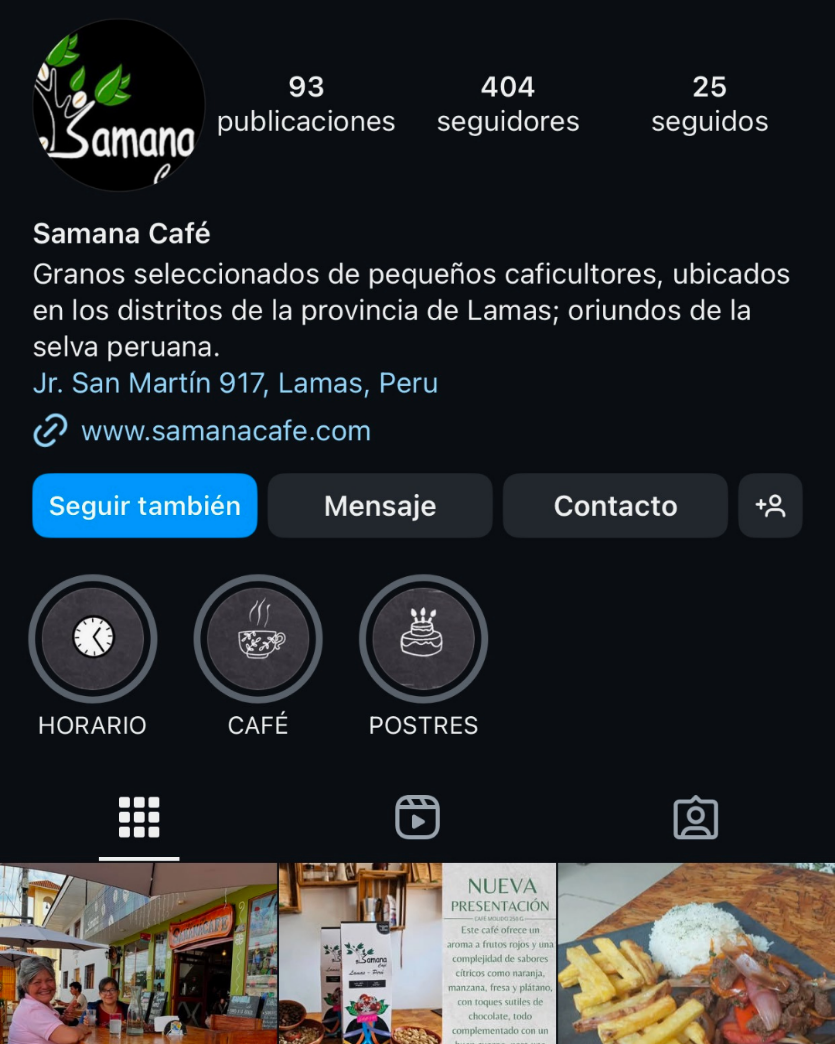Switch to the posts grid tab
The height and width of the screenshot is (1044, 835).
[139, 818]
